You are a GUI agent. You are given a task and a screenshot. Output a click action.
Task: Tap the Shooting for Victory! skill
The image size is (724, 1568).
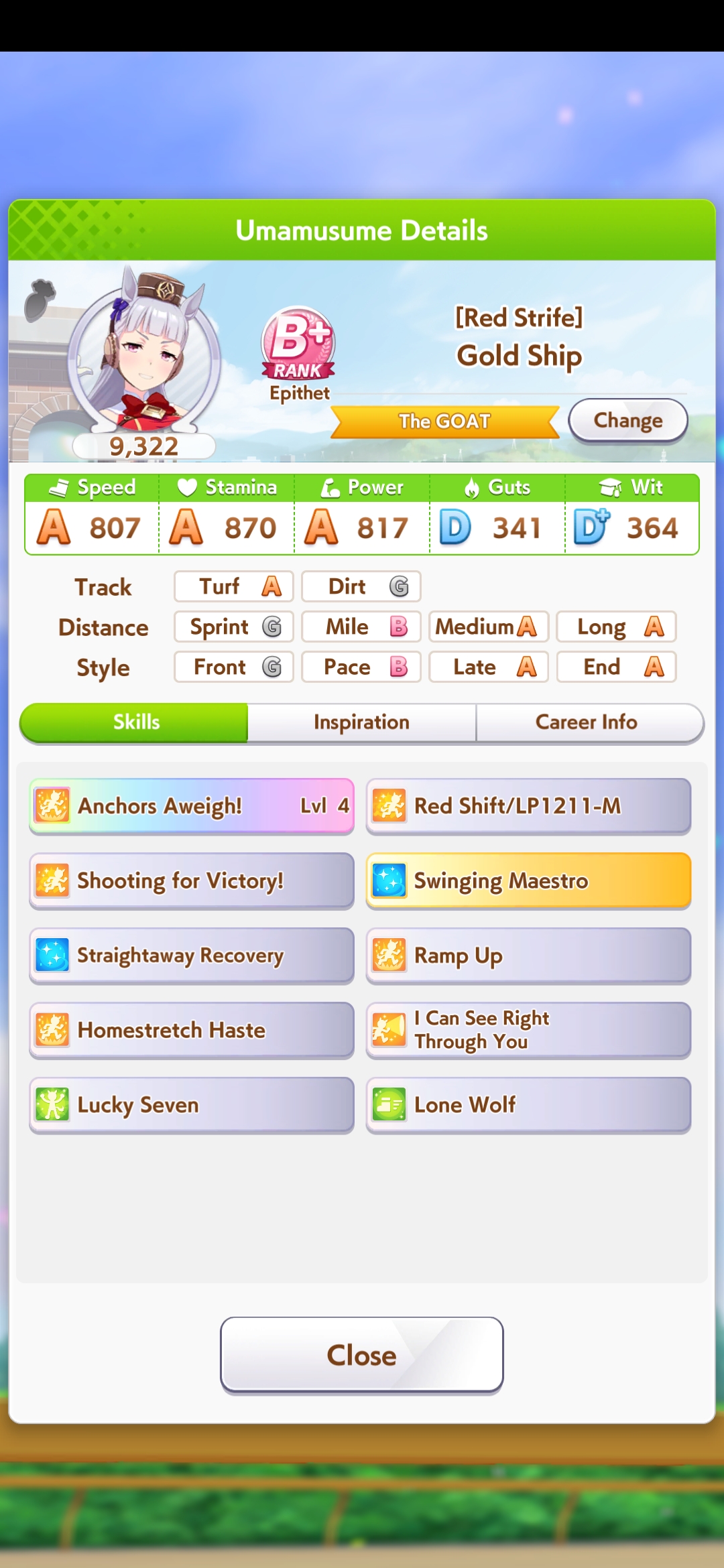click(192, 880)
